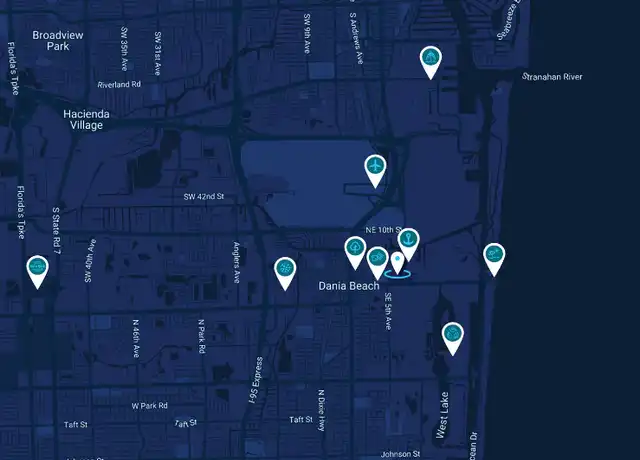
Task: Tap the pin near Stranahan River
Action: click(430, 59)
